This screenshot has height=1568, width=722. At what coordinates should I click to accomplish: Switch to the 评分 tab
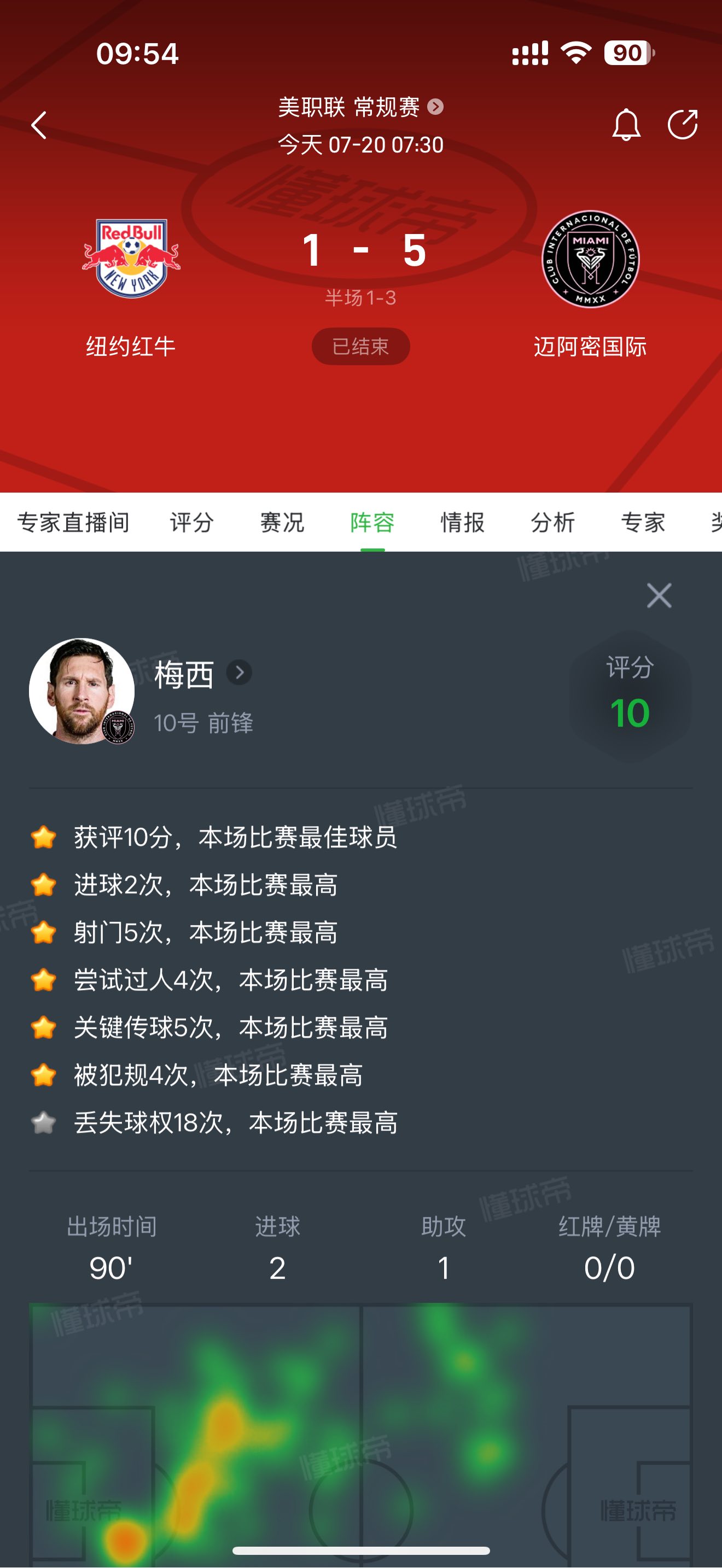coord(192,522)
